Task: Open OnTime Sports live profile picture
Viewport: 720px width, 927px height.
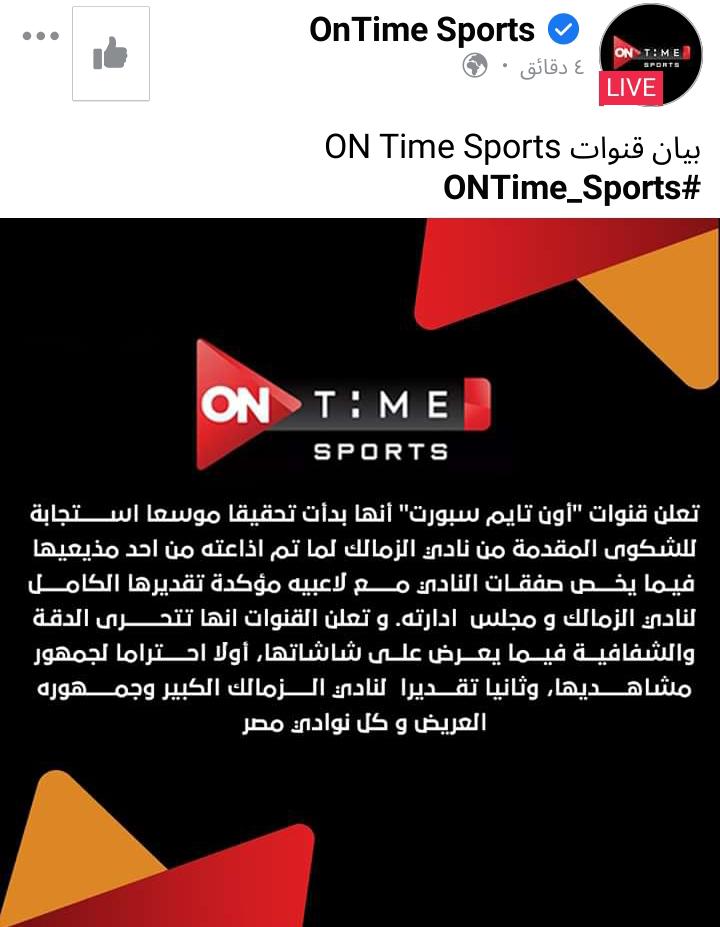Action: 650,54
